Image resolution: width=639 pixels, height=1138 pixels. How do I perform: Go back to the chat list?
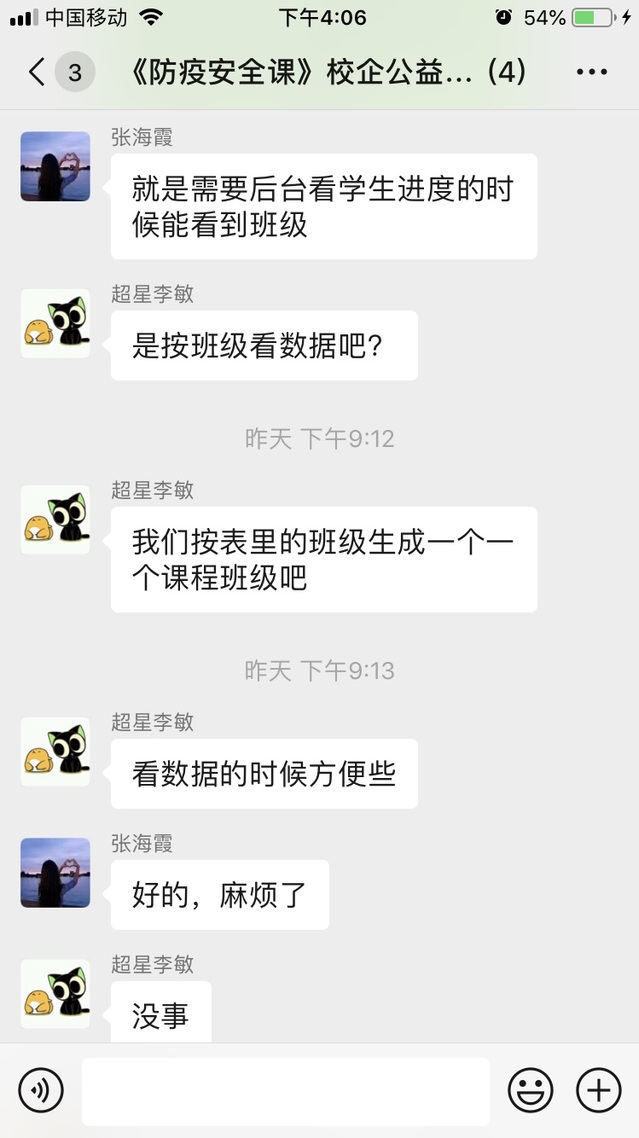coord(38,72)
